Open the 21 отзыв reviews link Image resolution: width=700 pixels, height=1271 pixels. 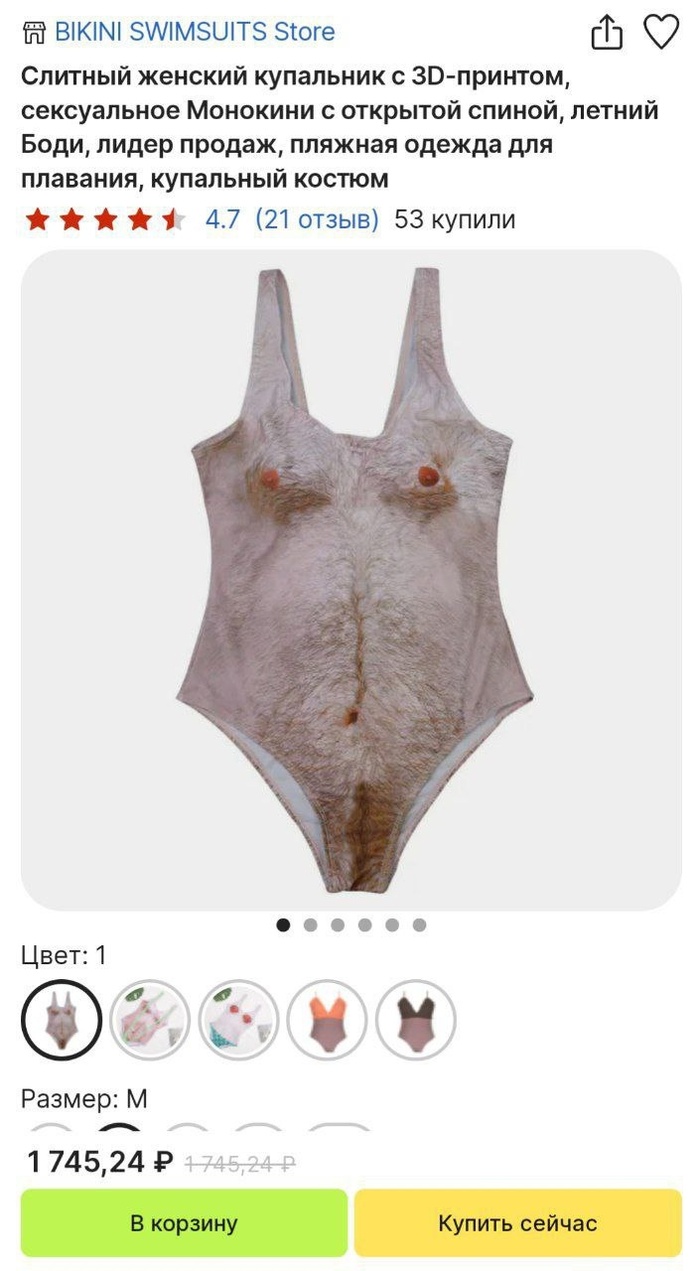(317, 219)
